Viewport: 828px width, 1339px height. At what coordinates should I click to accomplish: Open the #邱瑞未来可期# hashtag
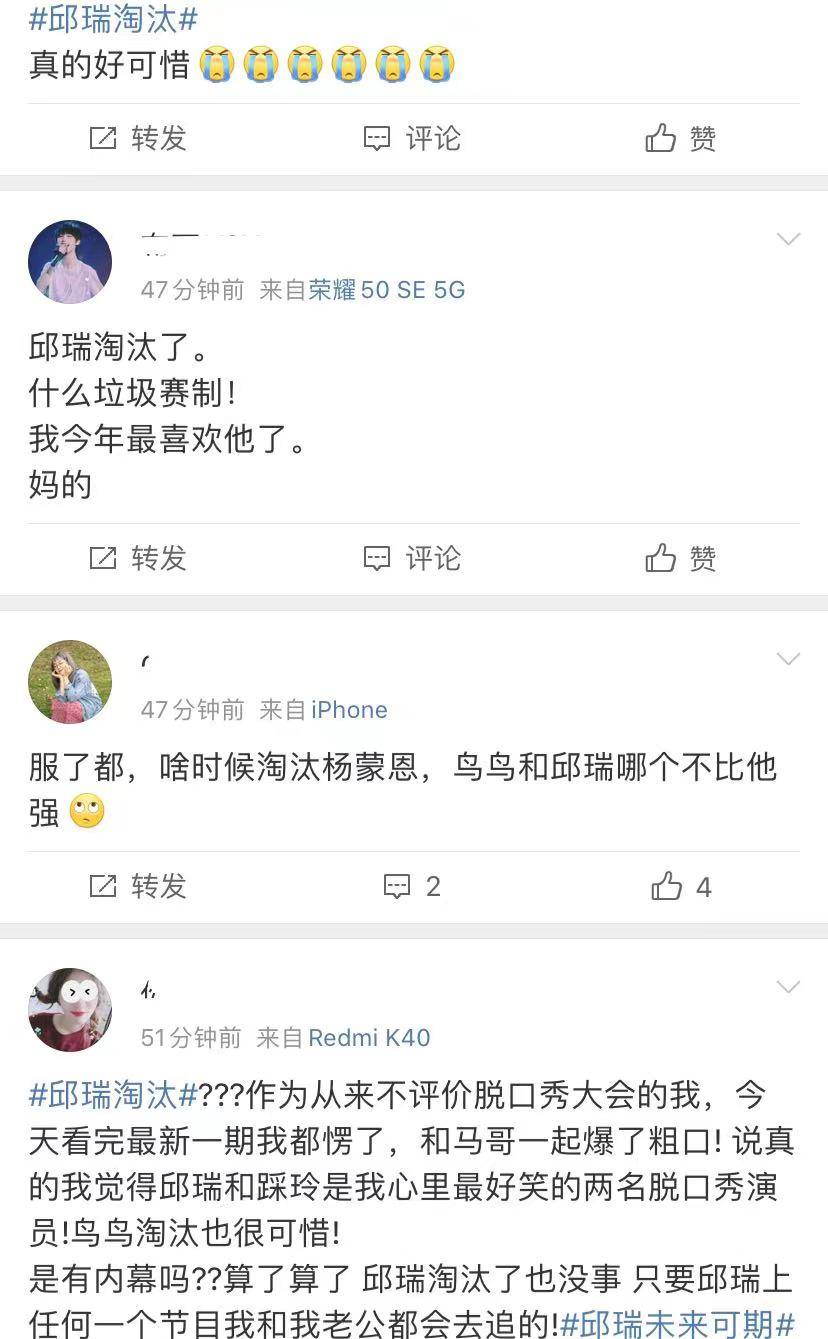coord(677,1324)
